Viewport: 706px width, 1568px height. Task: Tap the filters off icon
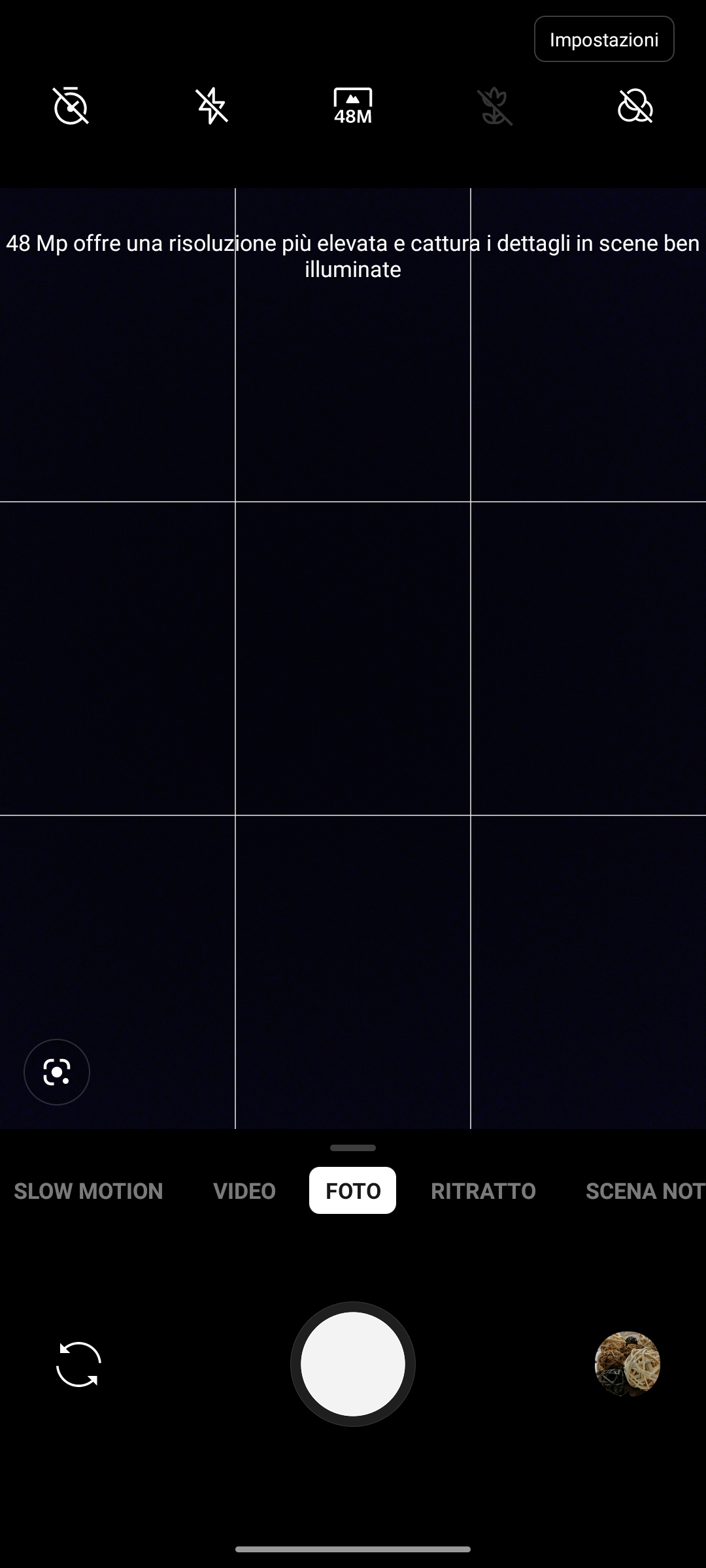pyautogui.click(x=635, y=106)
